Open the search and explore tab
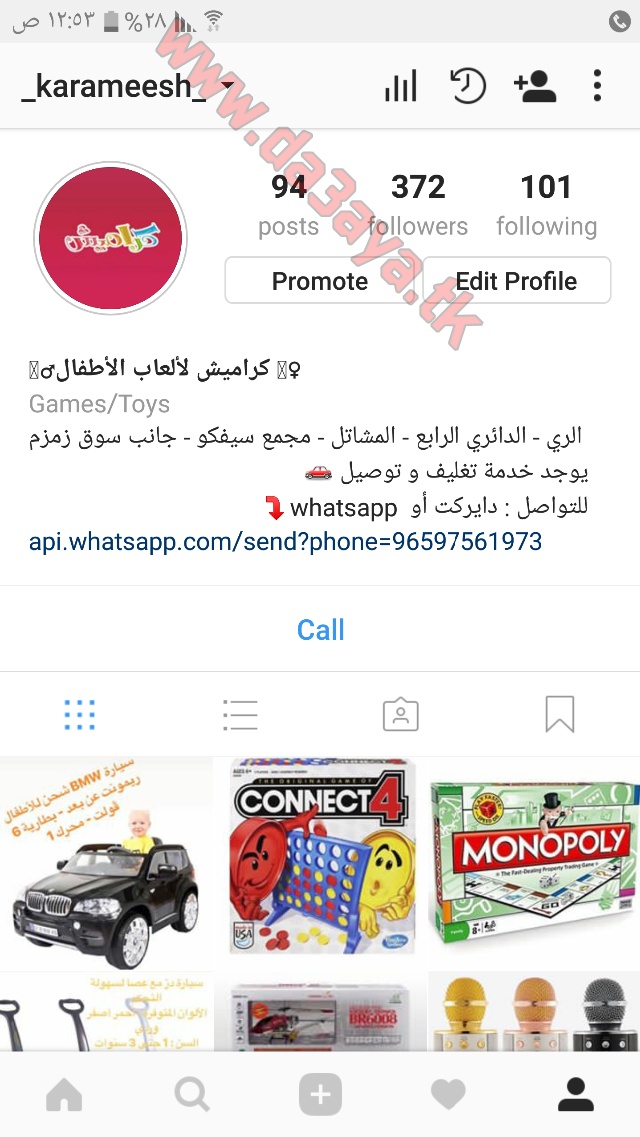This screenshot has height=1137, width=640. pyautogui.click(x=192, y=1094)
